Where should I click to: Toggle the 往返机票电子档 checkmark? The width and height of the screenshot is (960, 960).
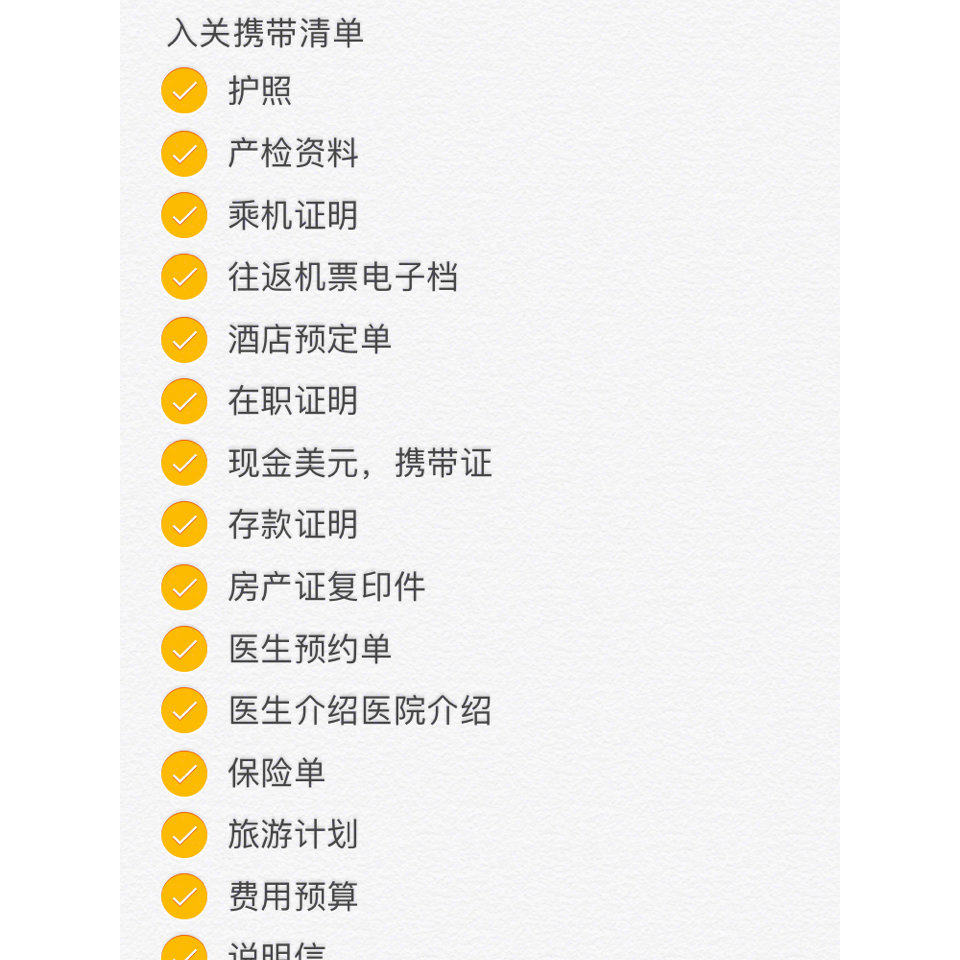coord(184,277)
